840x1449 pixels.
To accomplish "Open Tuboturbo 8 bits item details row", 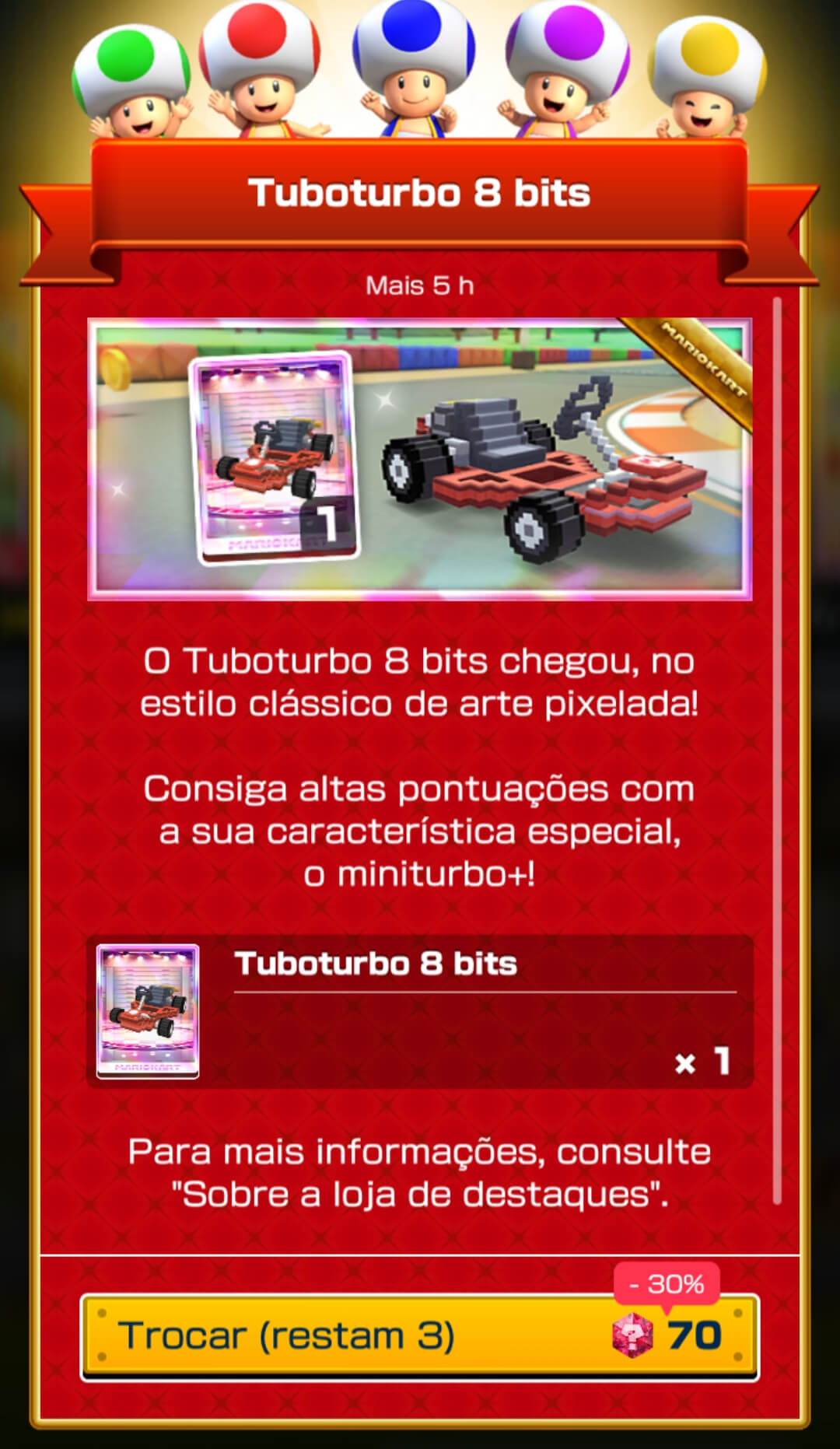I will (x=419, y=1011).
